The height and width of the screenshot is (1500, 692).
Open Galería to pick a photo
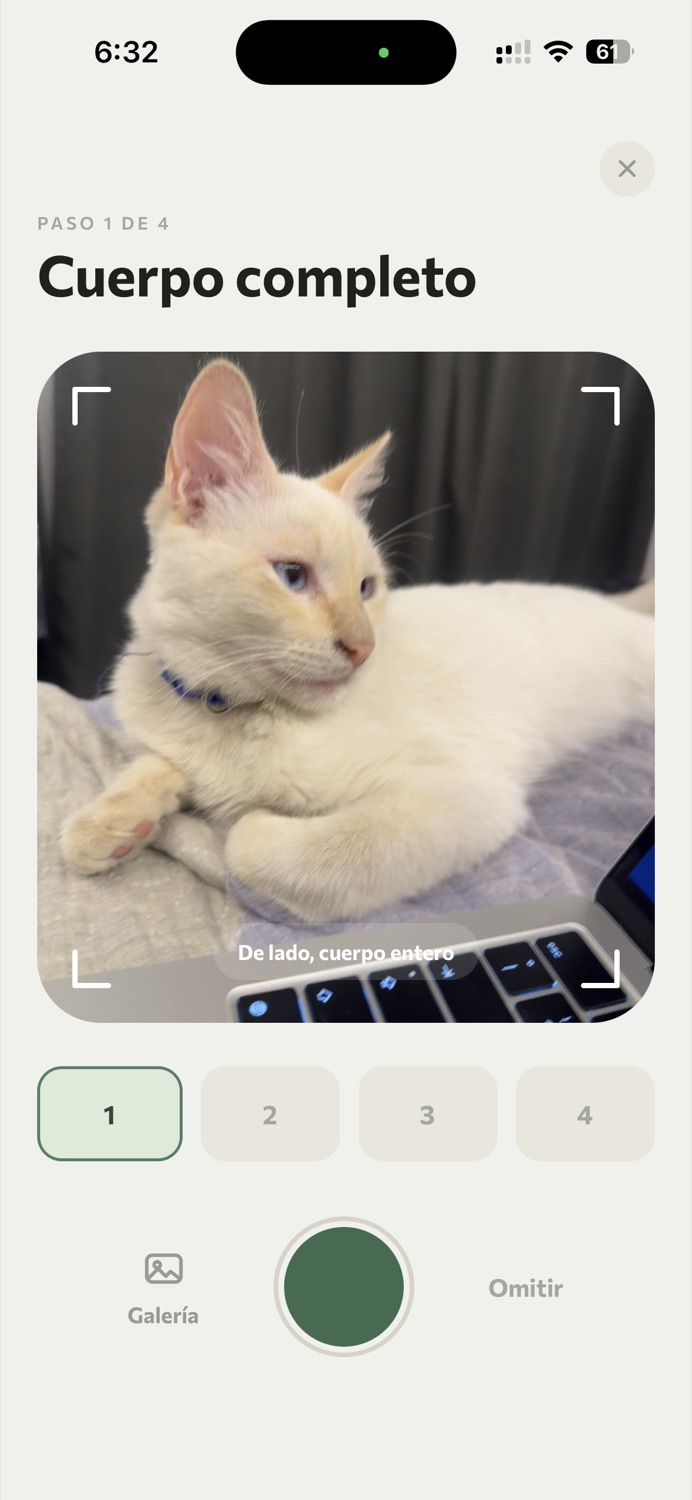point(163,1288)
